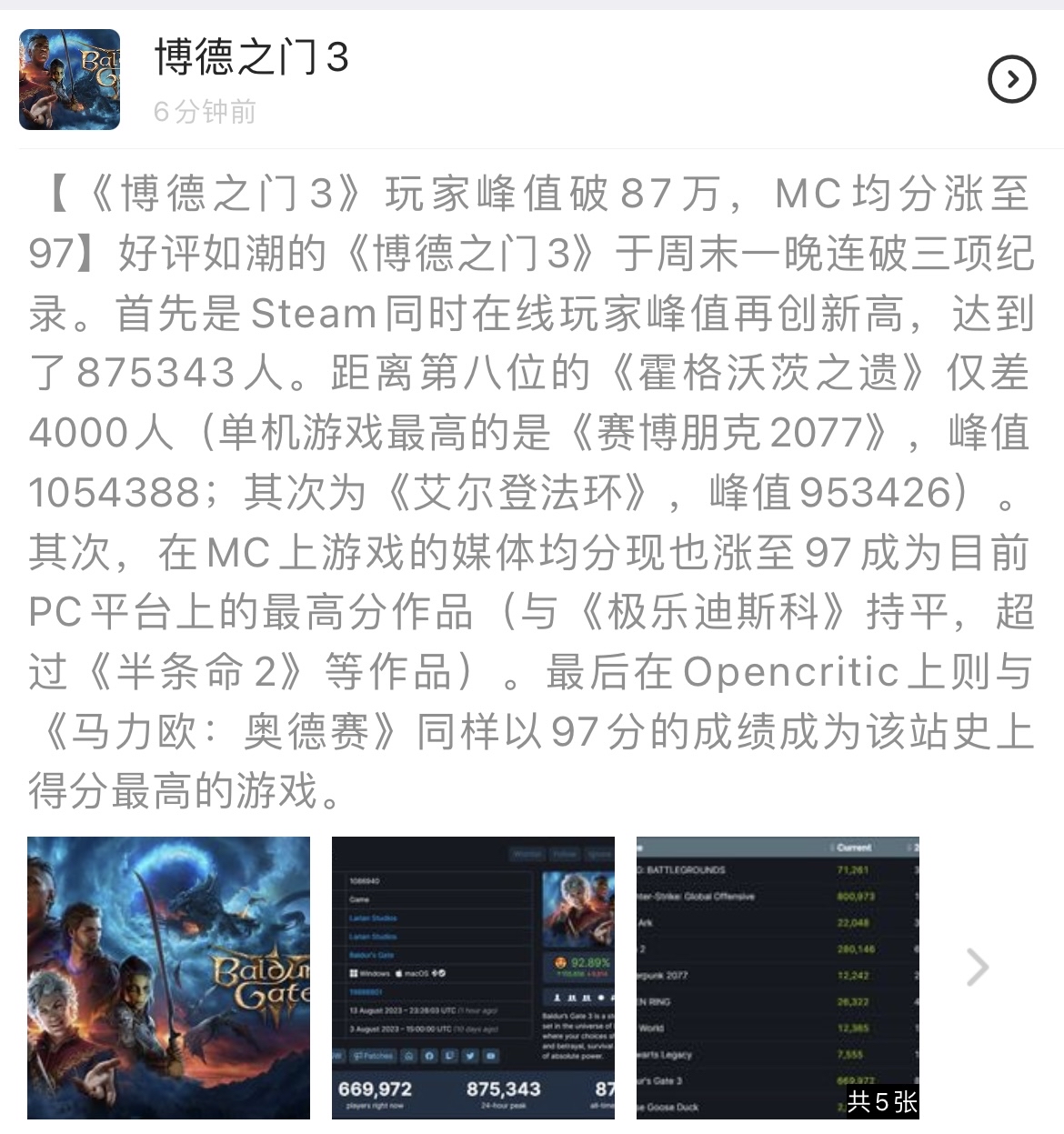This screenshot has width=1064, height=1134.
Task: Click the right chevron to view more images
Action: [979, 966]
